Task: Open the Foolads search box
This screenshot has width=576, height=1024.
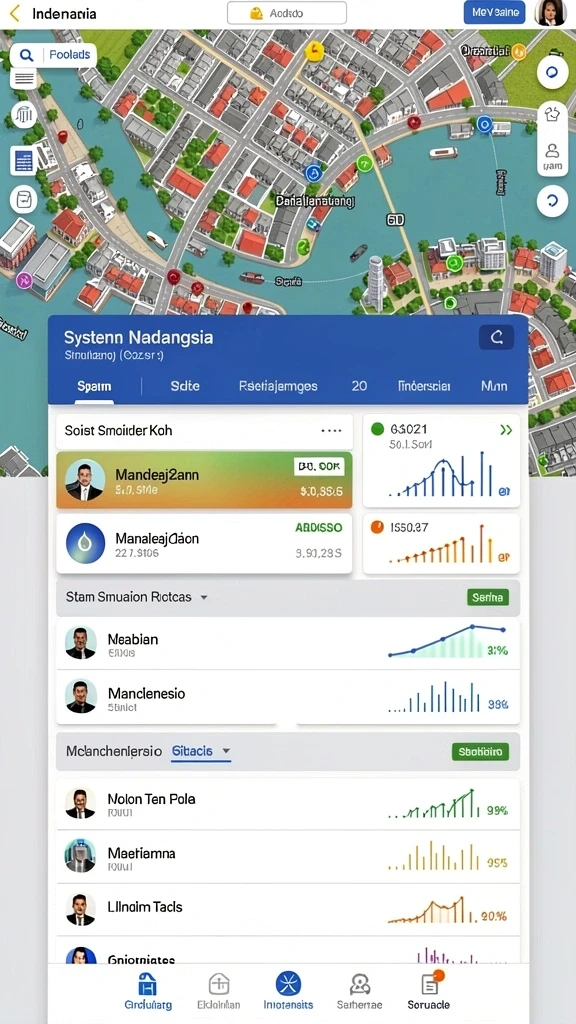Action: coord(55,56)
